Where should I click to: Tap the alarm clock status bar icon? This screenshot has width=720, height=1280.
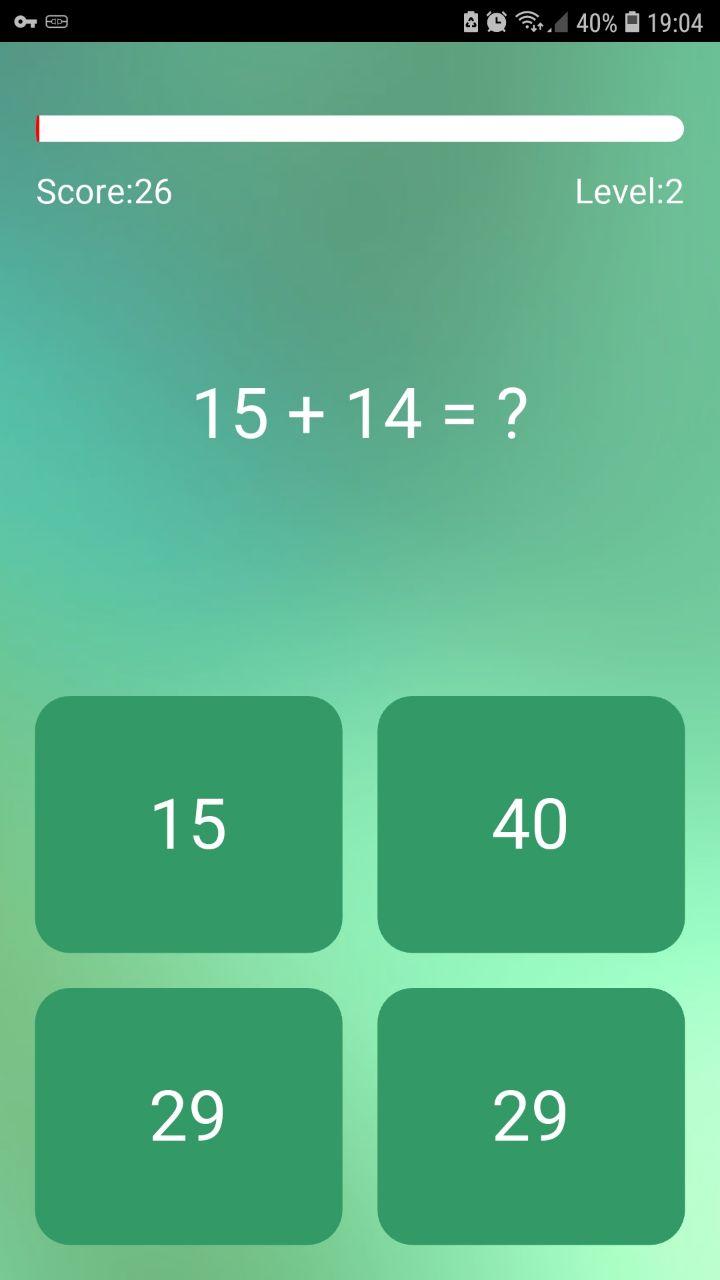click(x=497, y=21)
